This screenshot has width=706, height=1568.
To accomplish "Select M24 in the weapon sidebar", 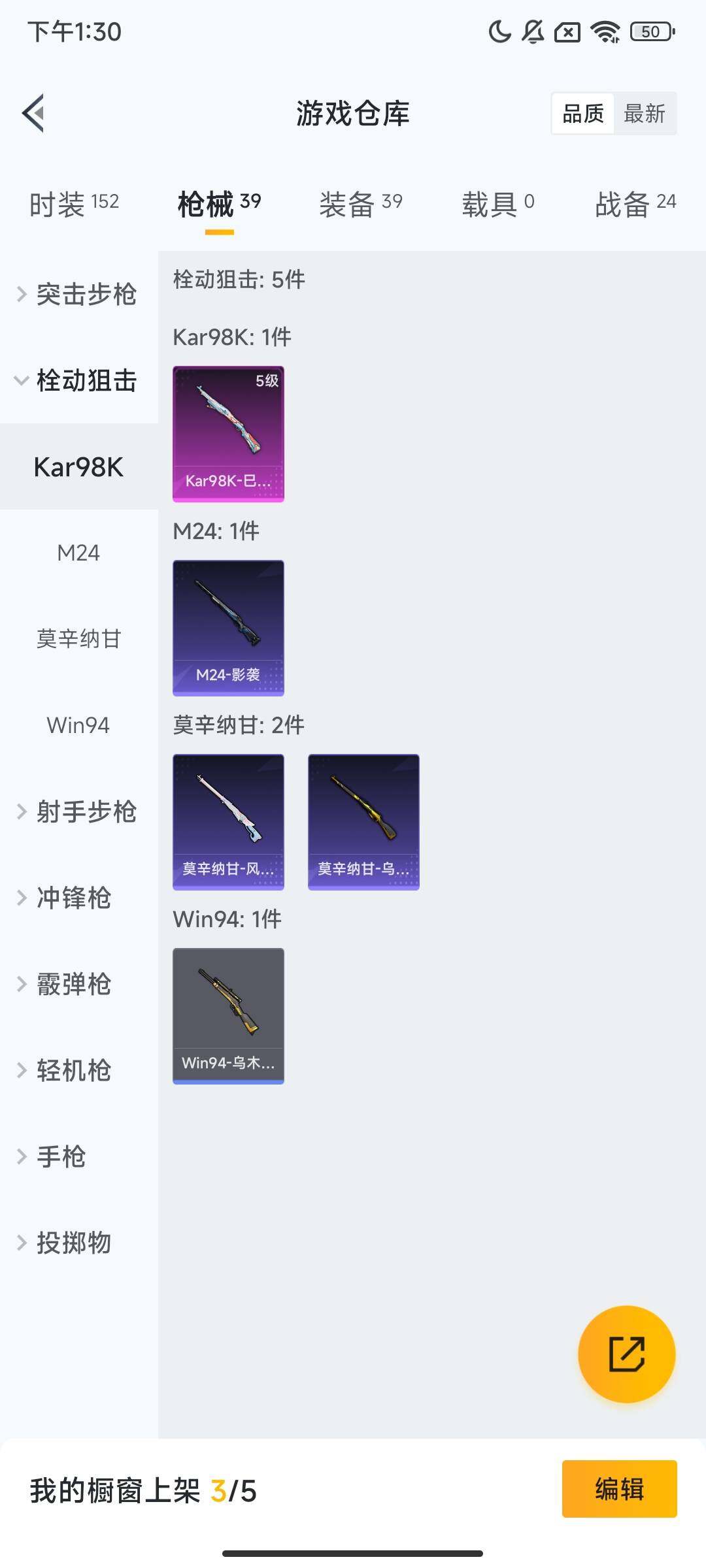I will click(78, 553).
